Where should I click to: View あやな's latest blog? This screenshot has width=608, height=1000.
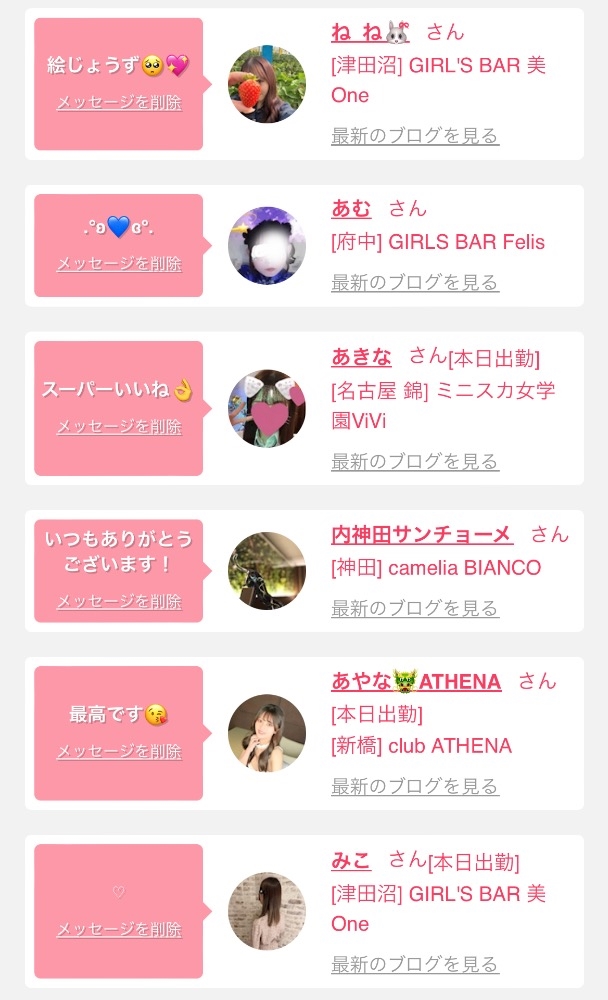[414, 786]
